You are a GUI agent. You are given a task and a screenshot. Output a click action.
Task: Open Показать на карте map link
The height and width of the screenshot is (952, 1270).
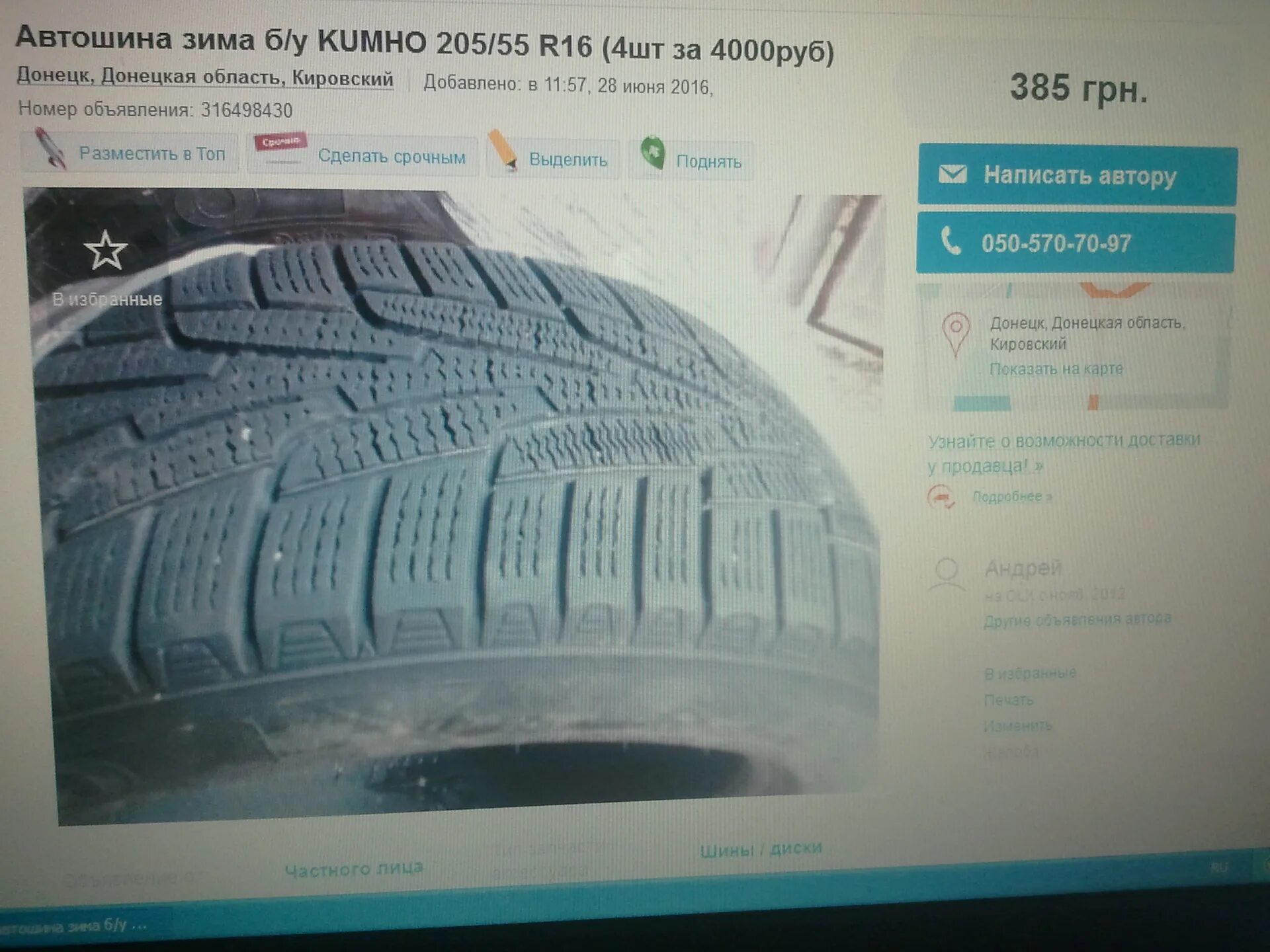1056,369
